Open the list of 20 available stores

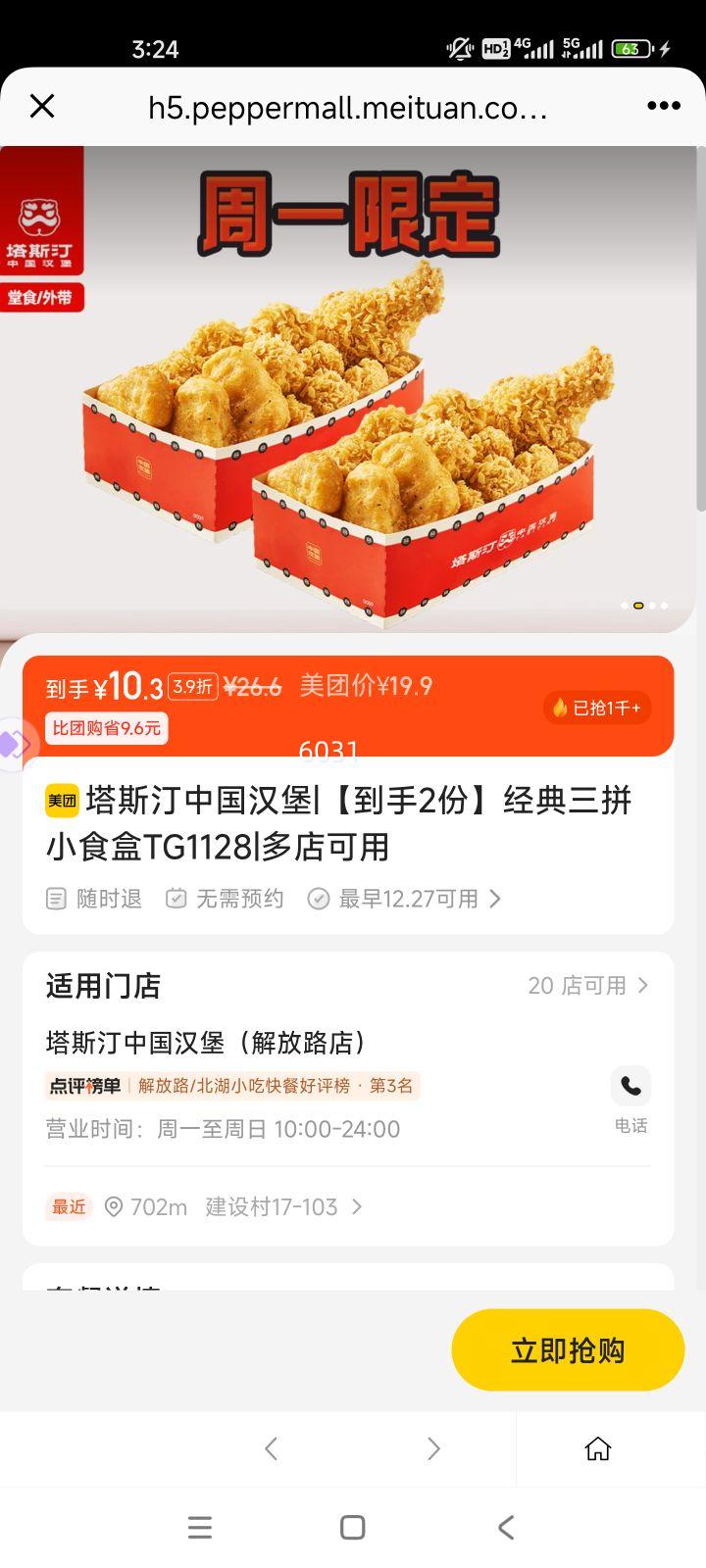(x=588, y=986)
